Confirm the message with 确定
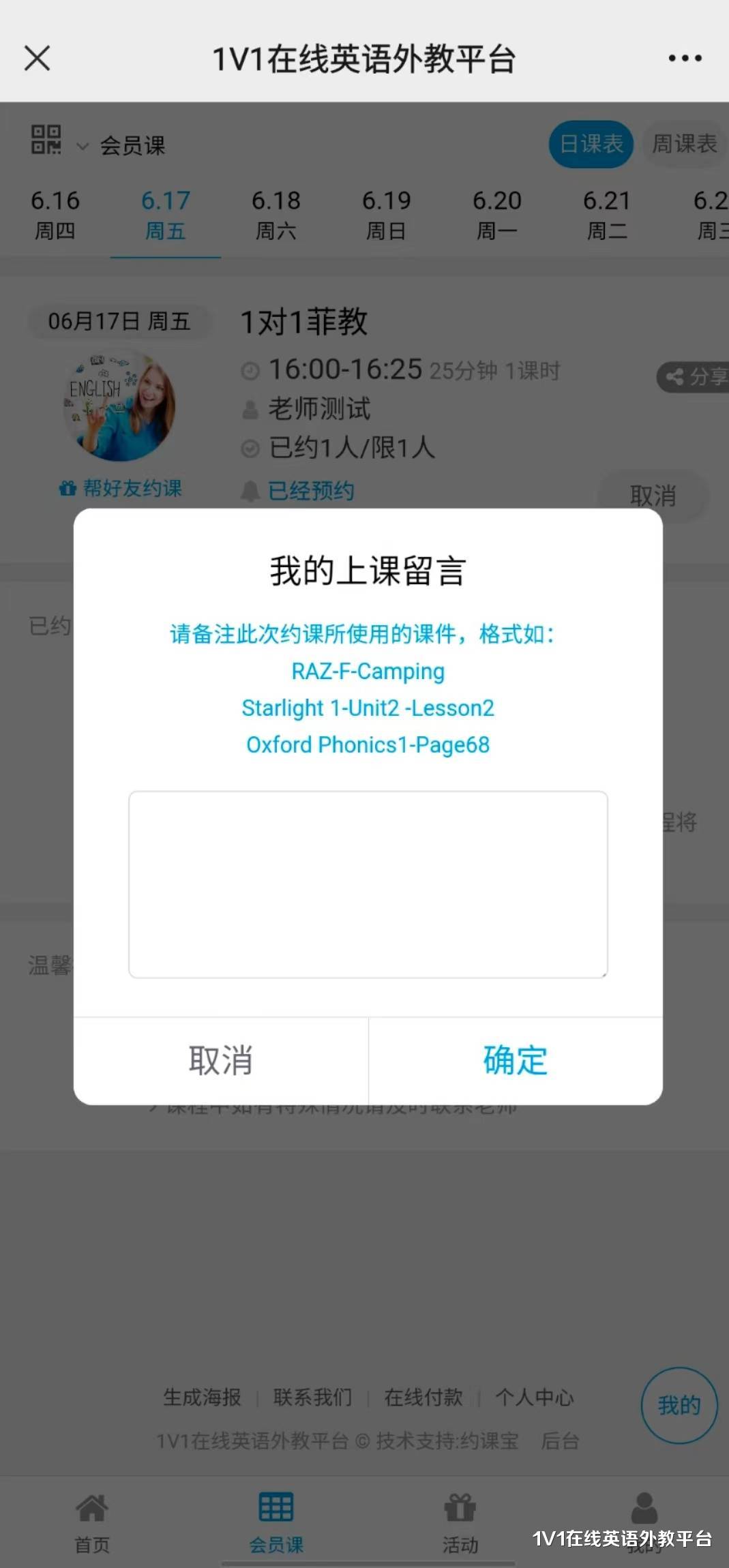This screenshot has height=1568, width=729. pos(516,1061)
